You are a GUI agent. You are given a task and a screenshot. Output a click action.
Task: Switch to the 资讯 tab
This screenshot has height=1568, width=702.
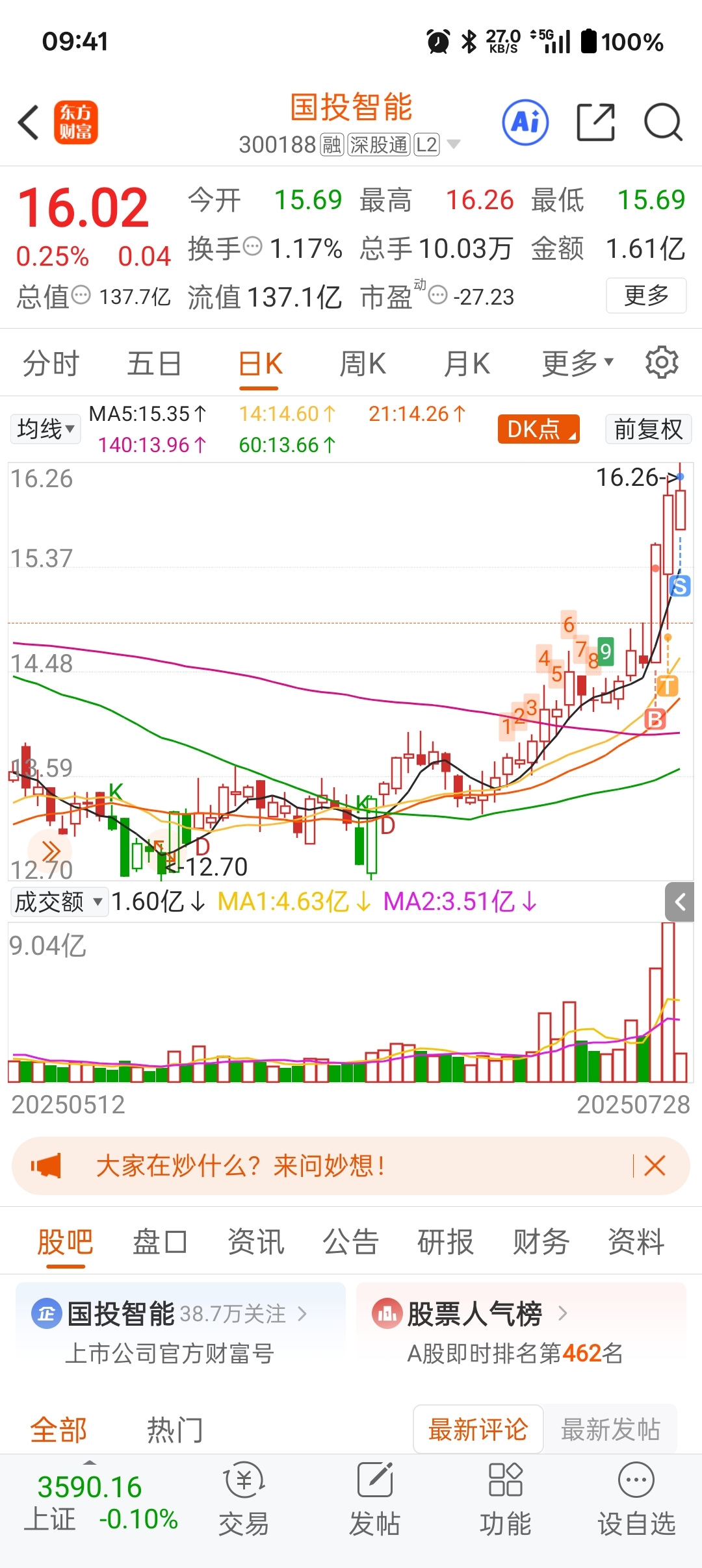click(255, 1242)
